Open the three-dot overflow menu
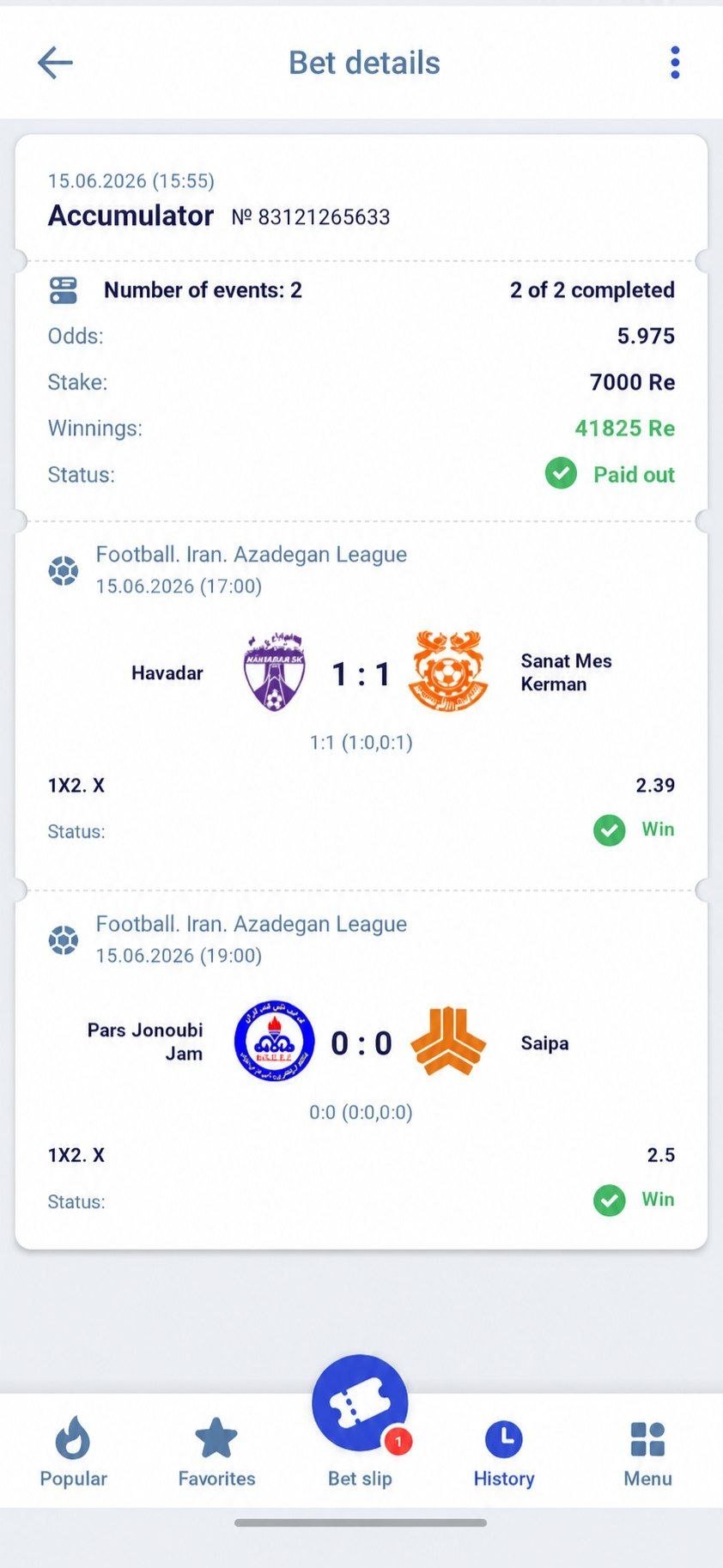 (x=675, y=63)
